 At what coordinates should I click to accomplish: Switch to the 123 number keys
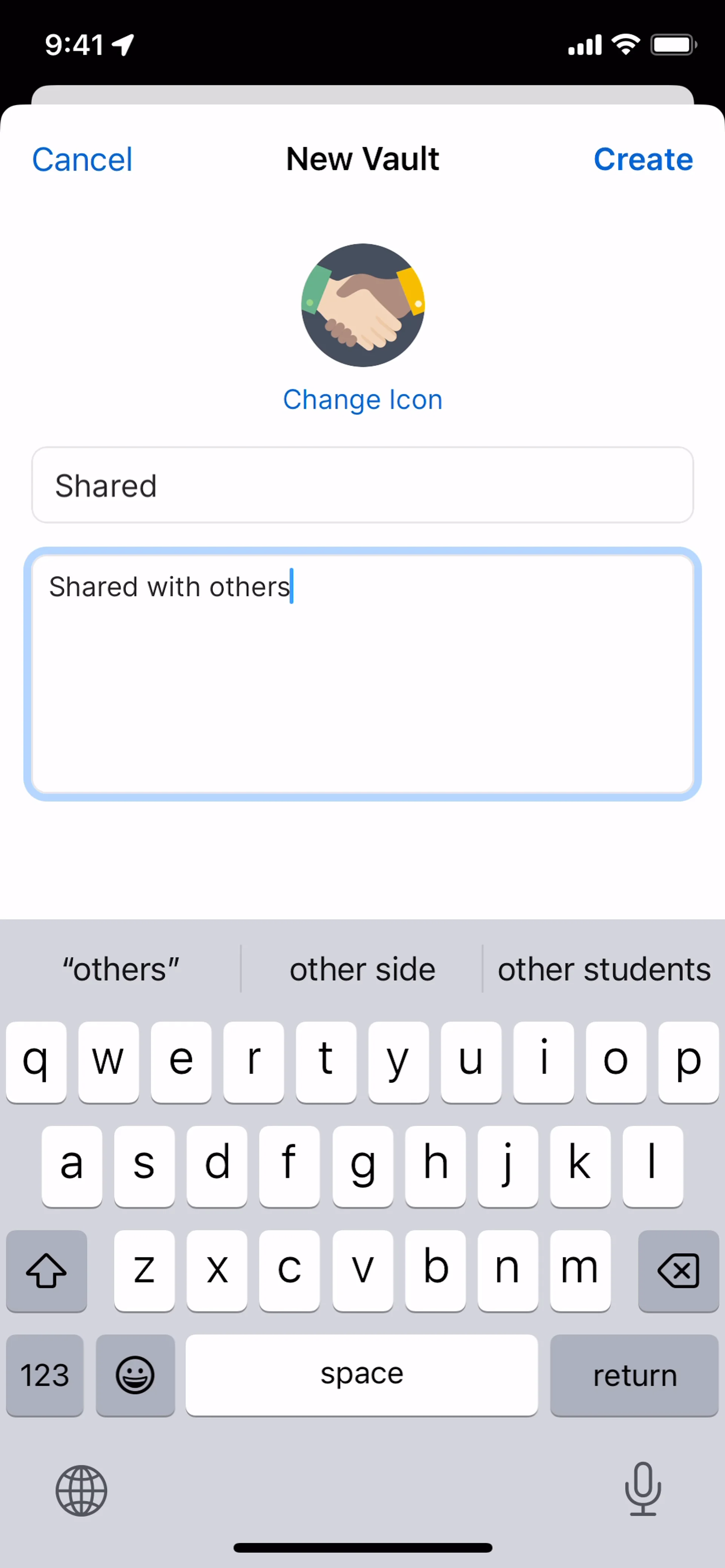click(45, 1375)
